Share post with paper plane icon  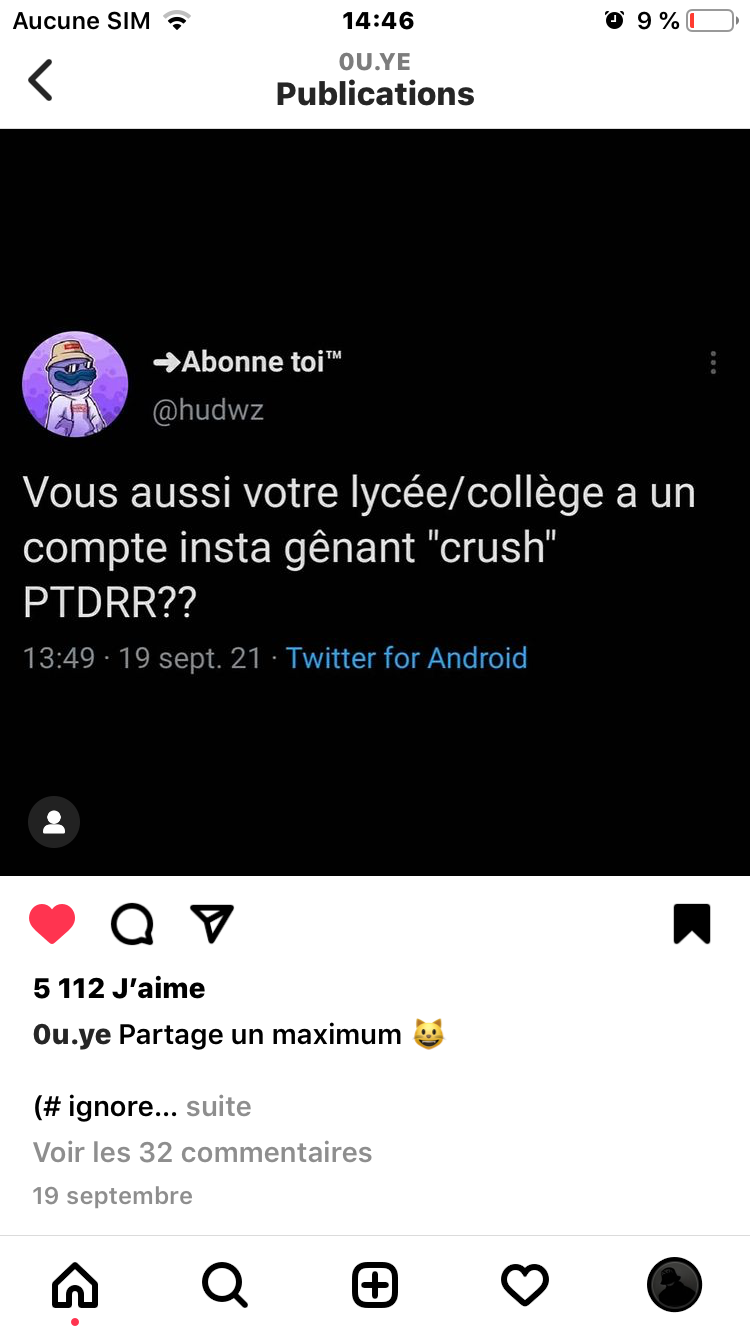[212, 924]
